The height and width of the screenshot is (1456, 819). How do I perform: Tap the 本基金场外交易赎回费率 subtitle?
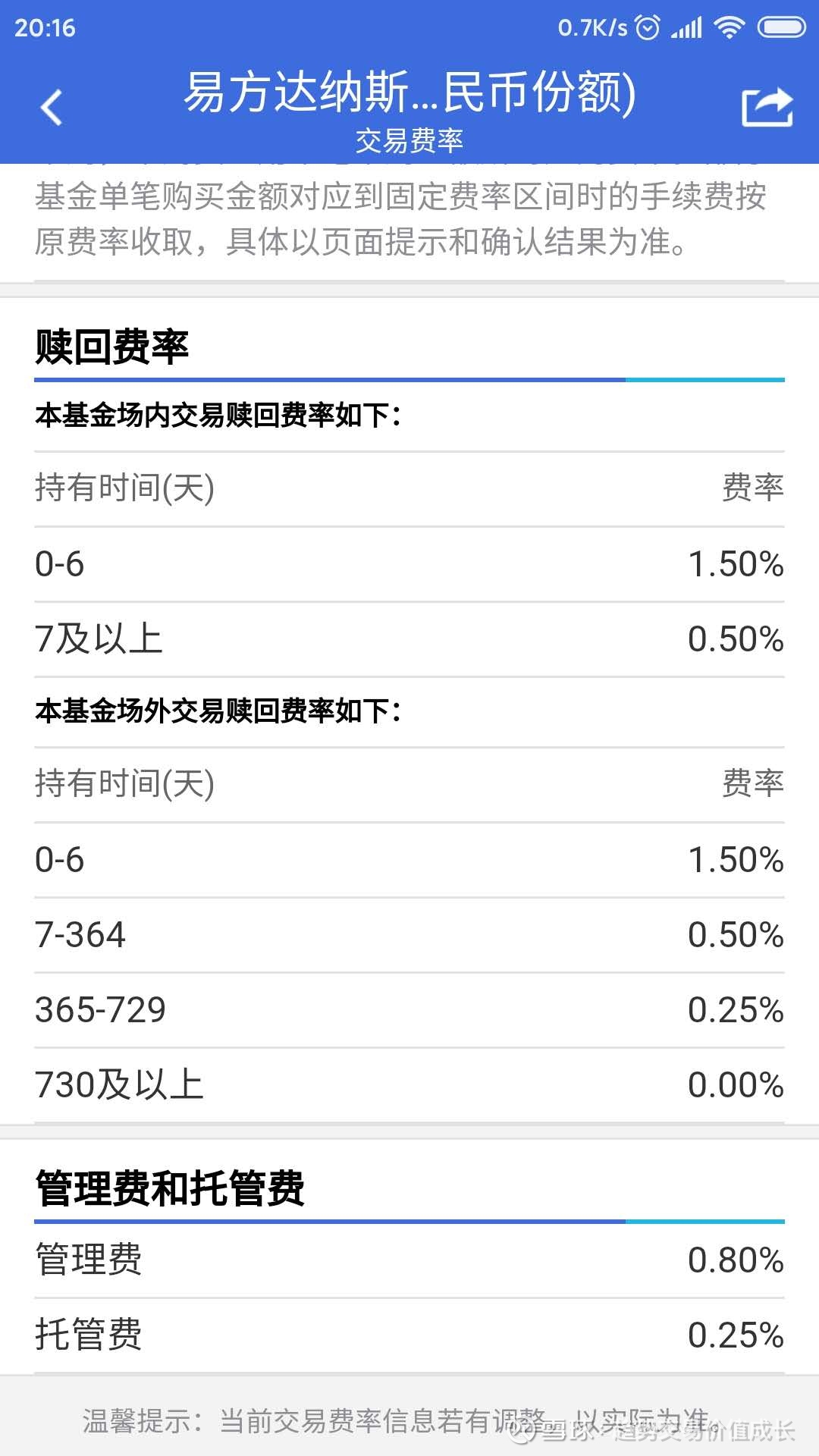point(220,711)
